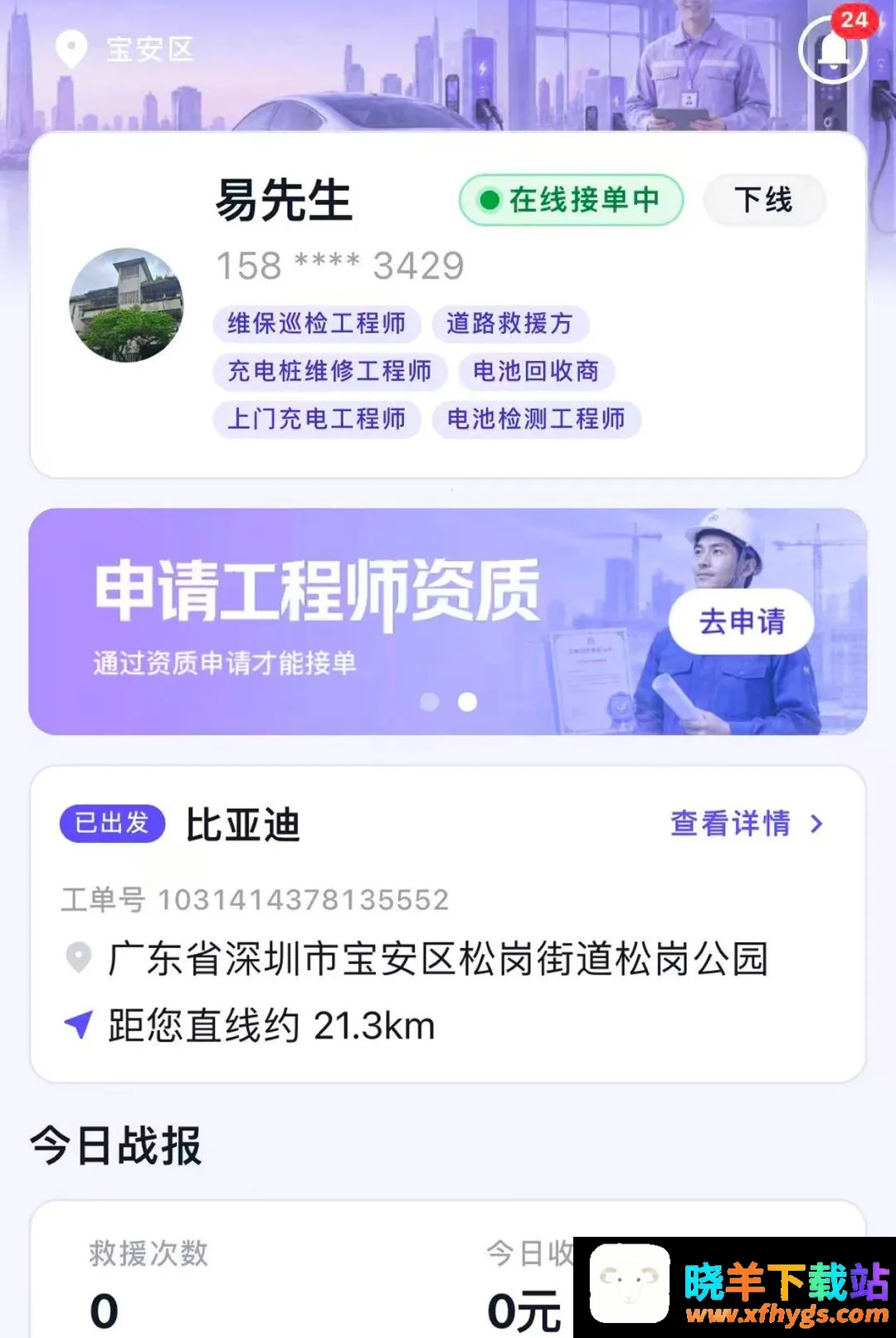This screenshot has width=896, height=1338.
Task: Open 查看详情 for the 比亚迪 order
Action: tap(747, 824)
